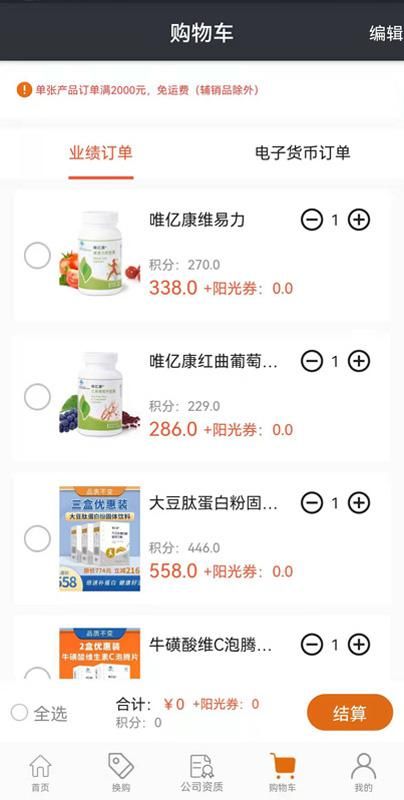Open the 换购 tab
The height and width of the screenshot is (800, 404).
(121, 772)
